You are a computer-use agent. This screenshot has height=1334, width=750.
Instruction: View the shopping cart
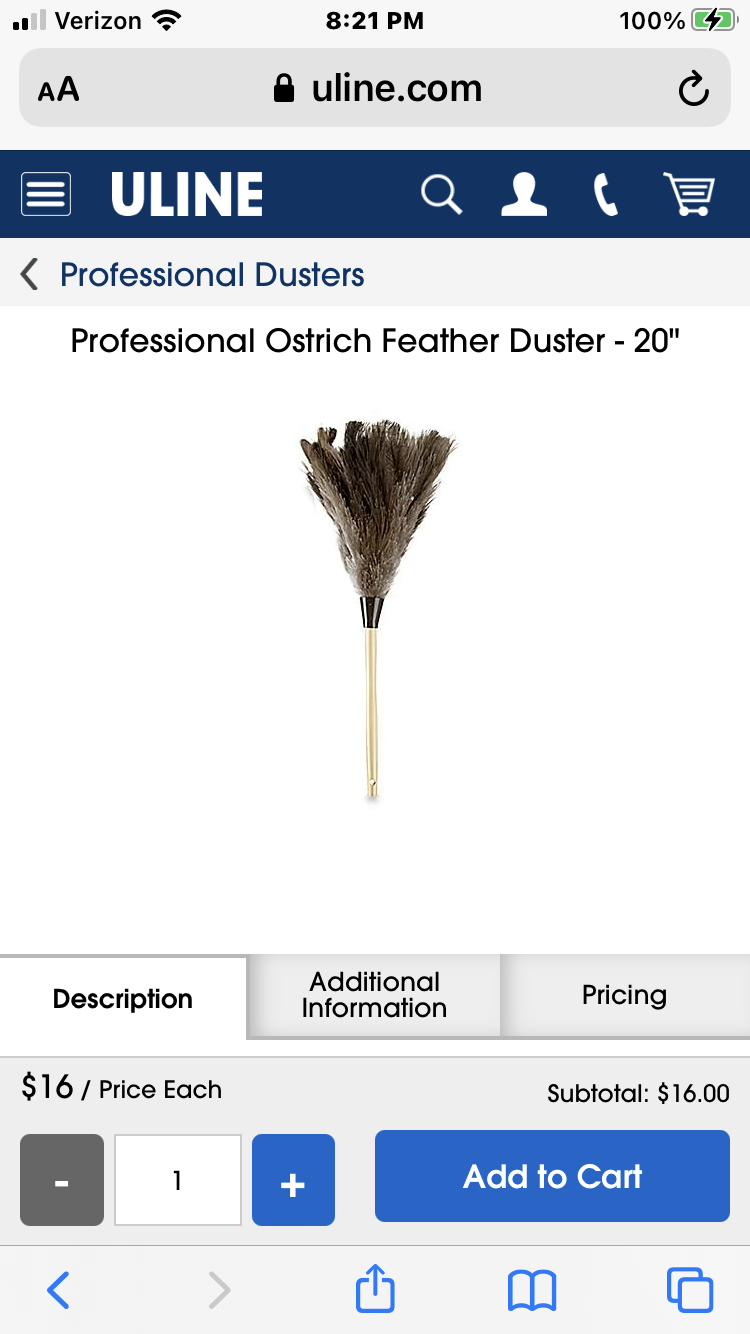(x=688, y=194)
